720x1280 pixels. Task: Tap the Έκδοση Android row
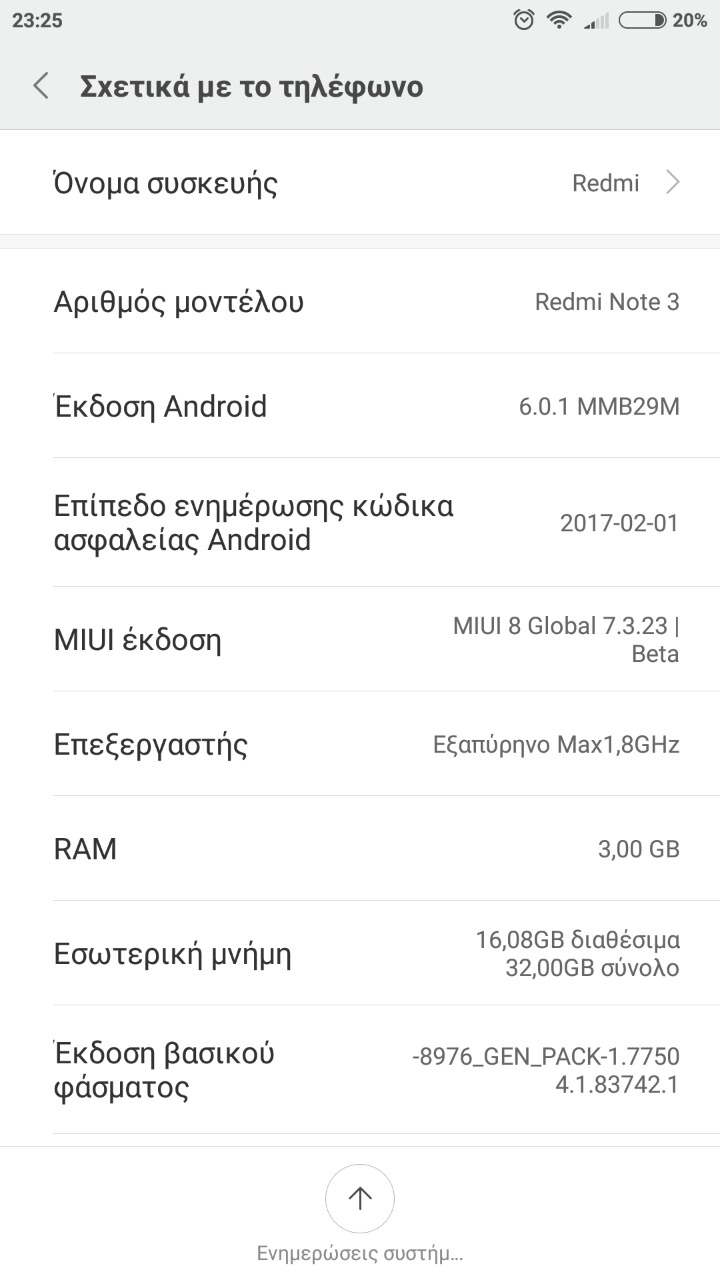click(360, 406)
